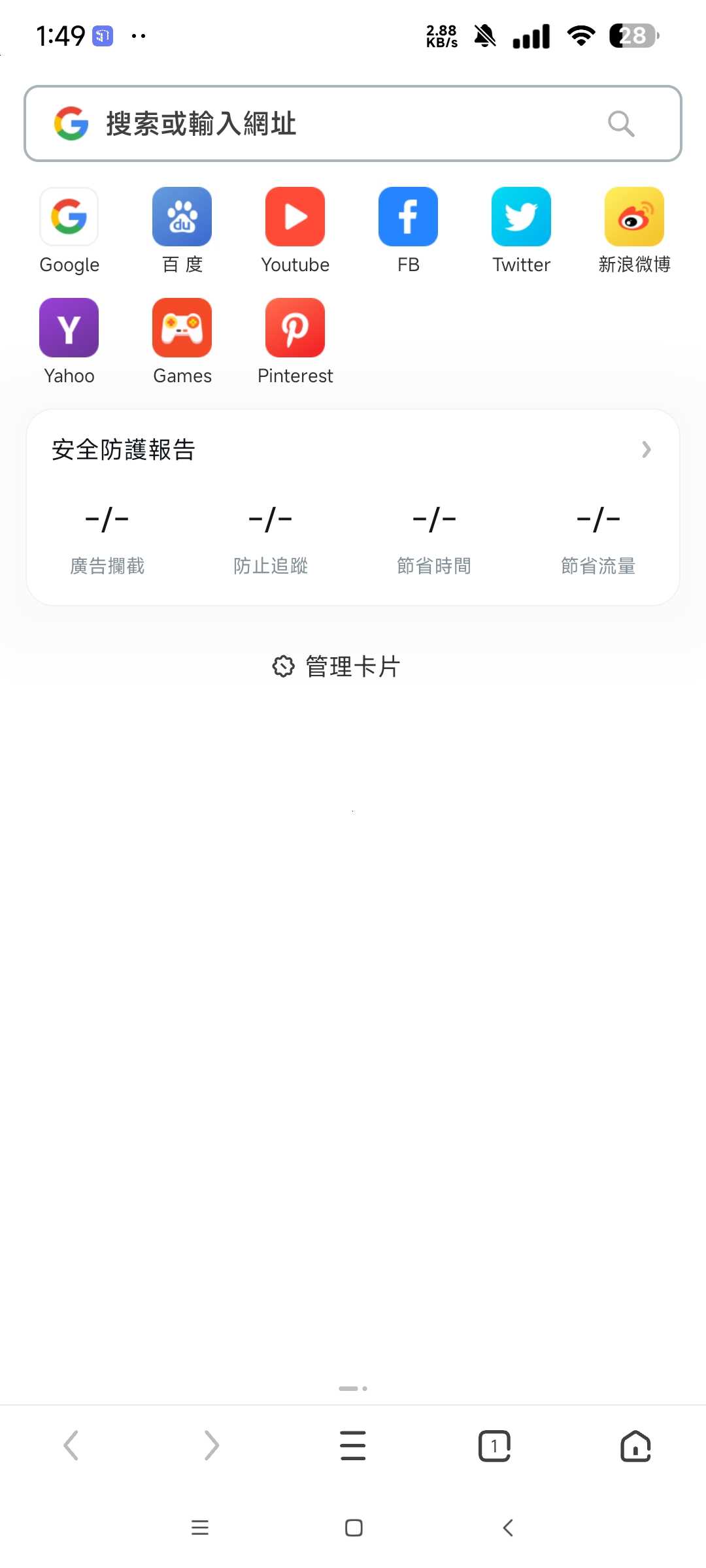Return to home with the home icon
This screenshot has width=706, height=1568.
click(x=635, y=1445)
